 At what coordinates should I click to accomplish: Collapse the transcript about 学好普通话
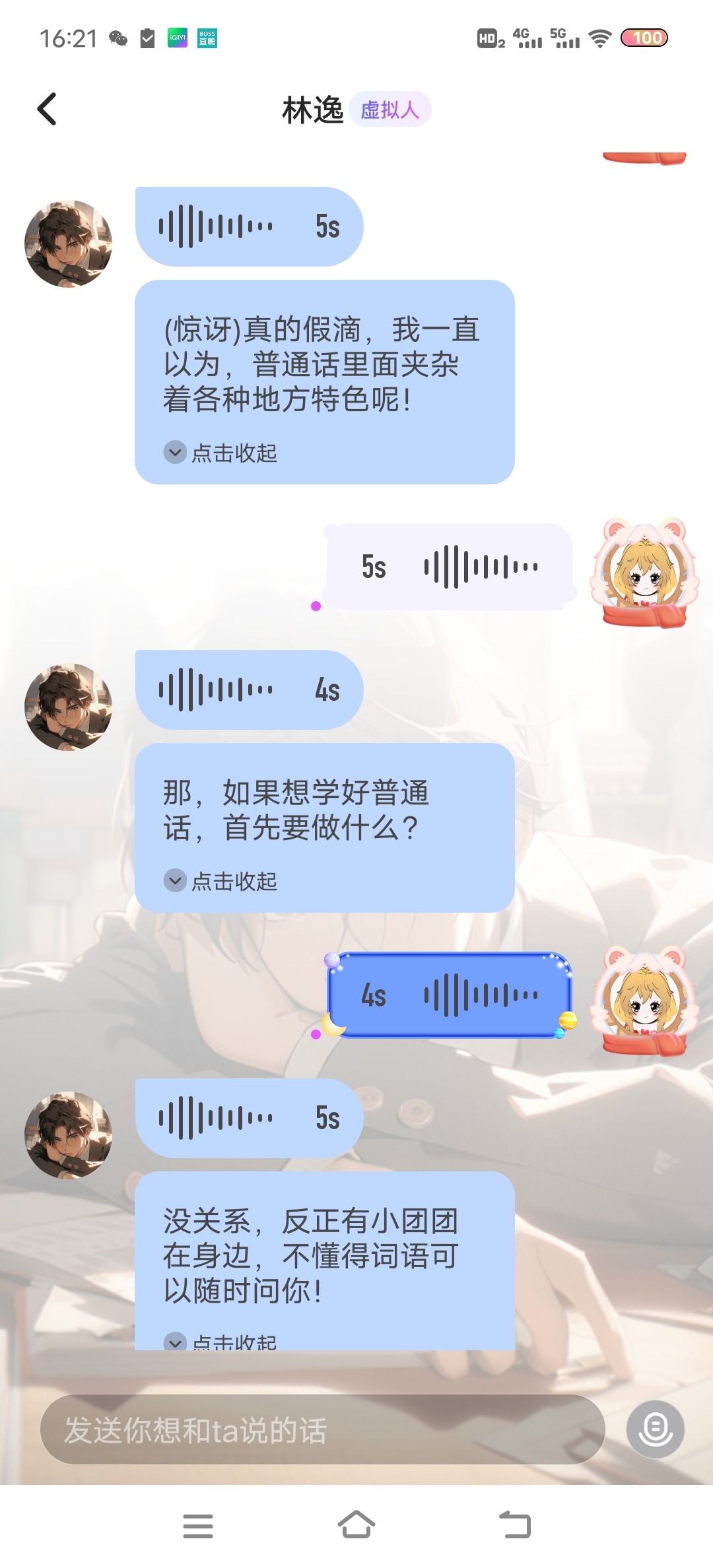[x=221, y=881]
